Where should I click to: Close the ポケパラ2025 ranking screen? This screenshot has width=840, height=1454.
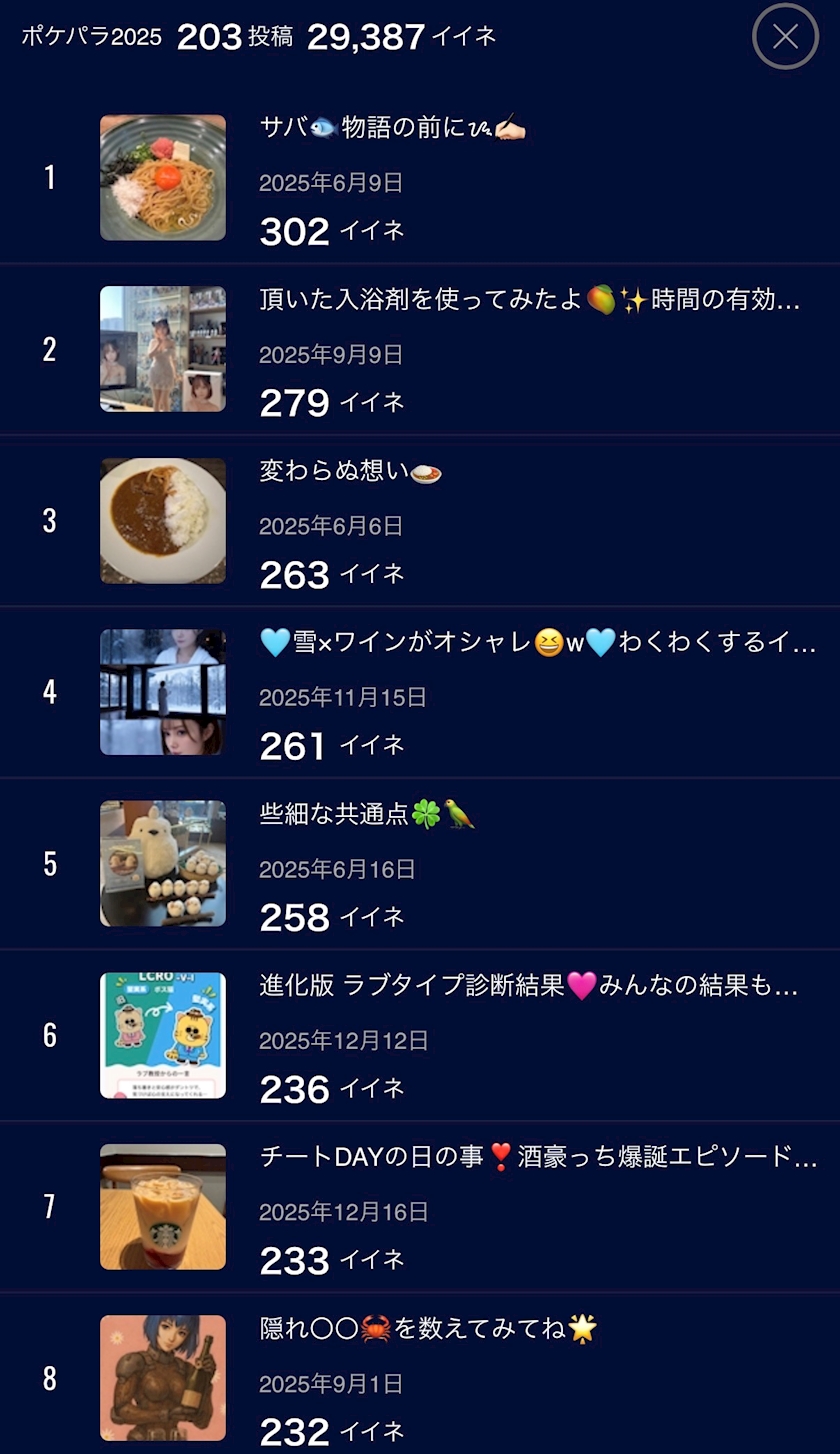[x=785, y=37]
